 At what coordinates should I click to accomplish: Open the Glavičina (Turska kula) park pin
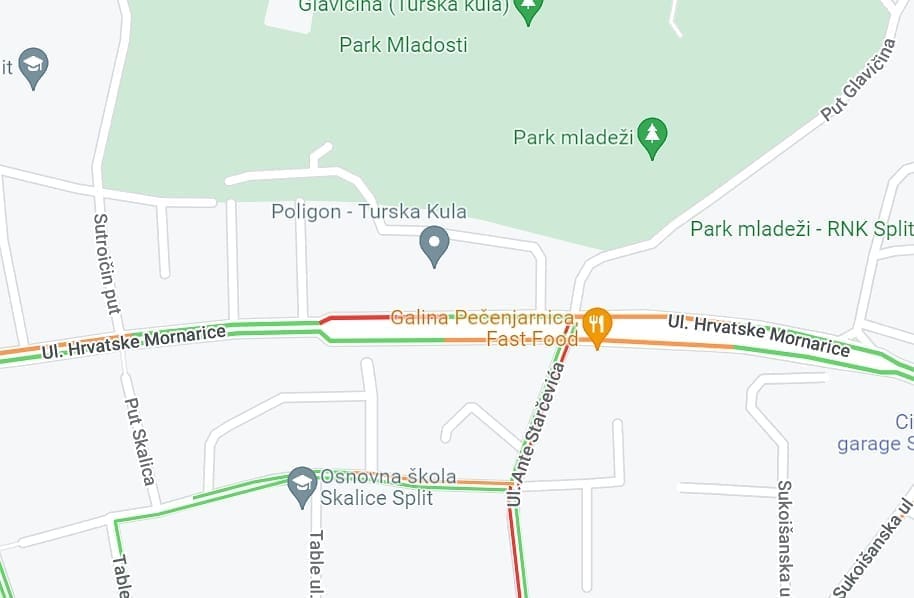point(528,10)
